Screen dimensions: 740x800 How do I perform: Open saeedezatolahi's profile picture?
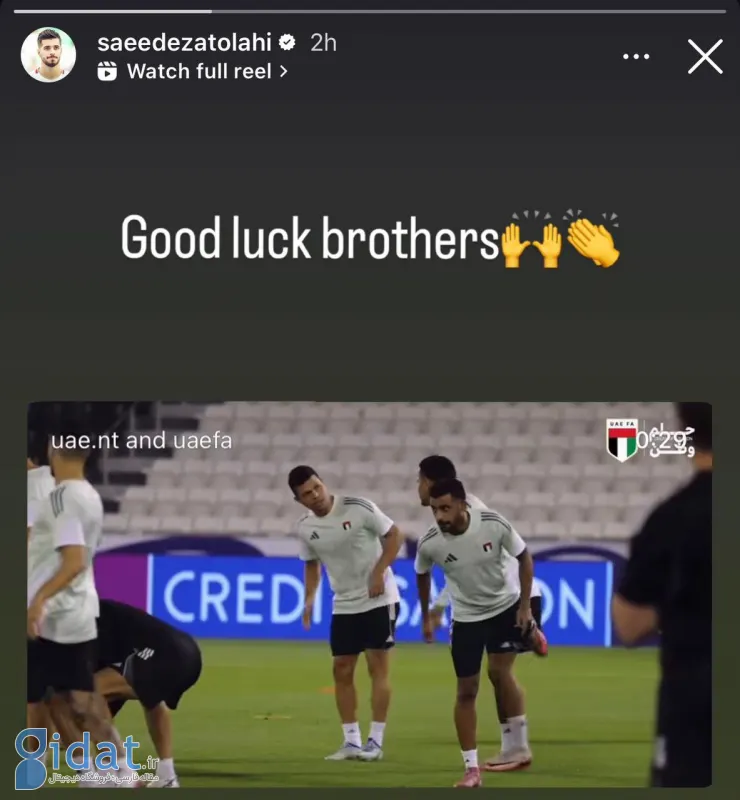pyautogui.click(x=48, y=55)
